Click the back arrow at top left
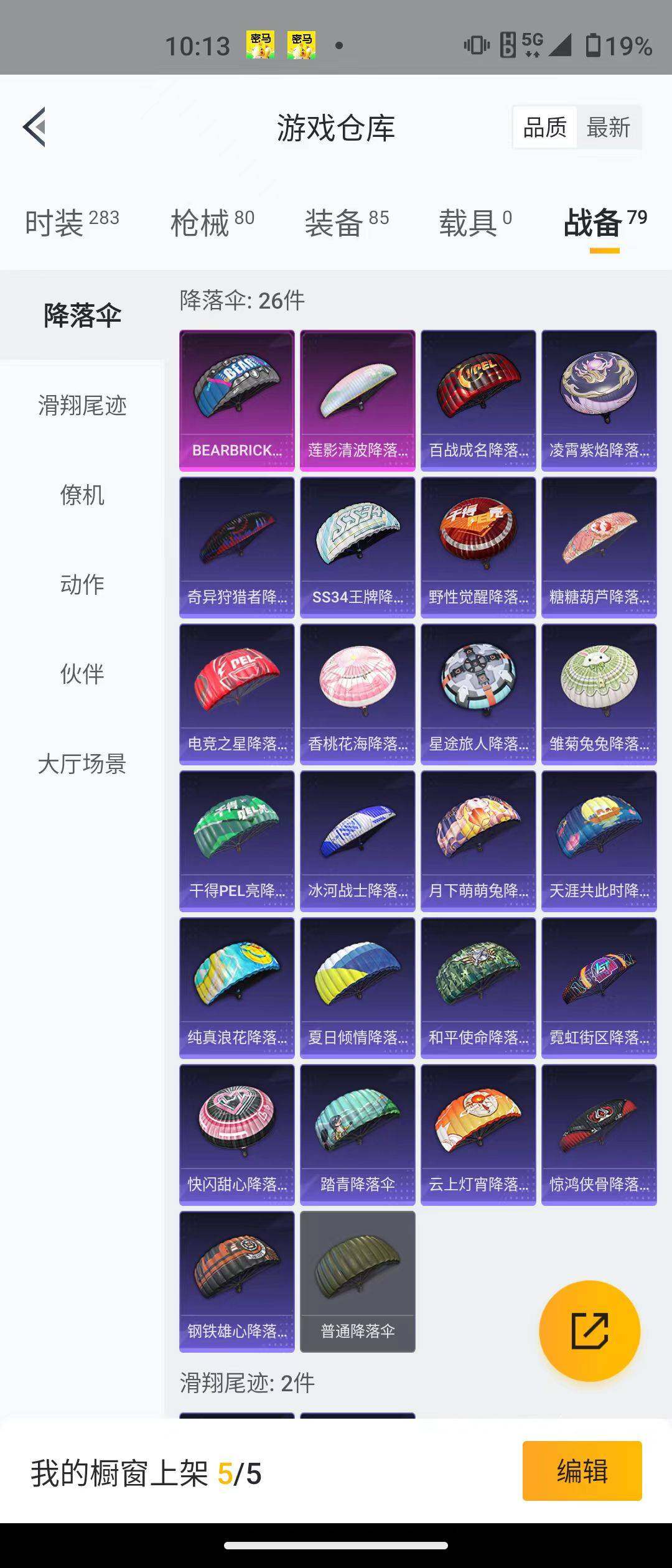 [x=35, y=127]
